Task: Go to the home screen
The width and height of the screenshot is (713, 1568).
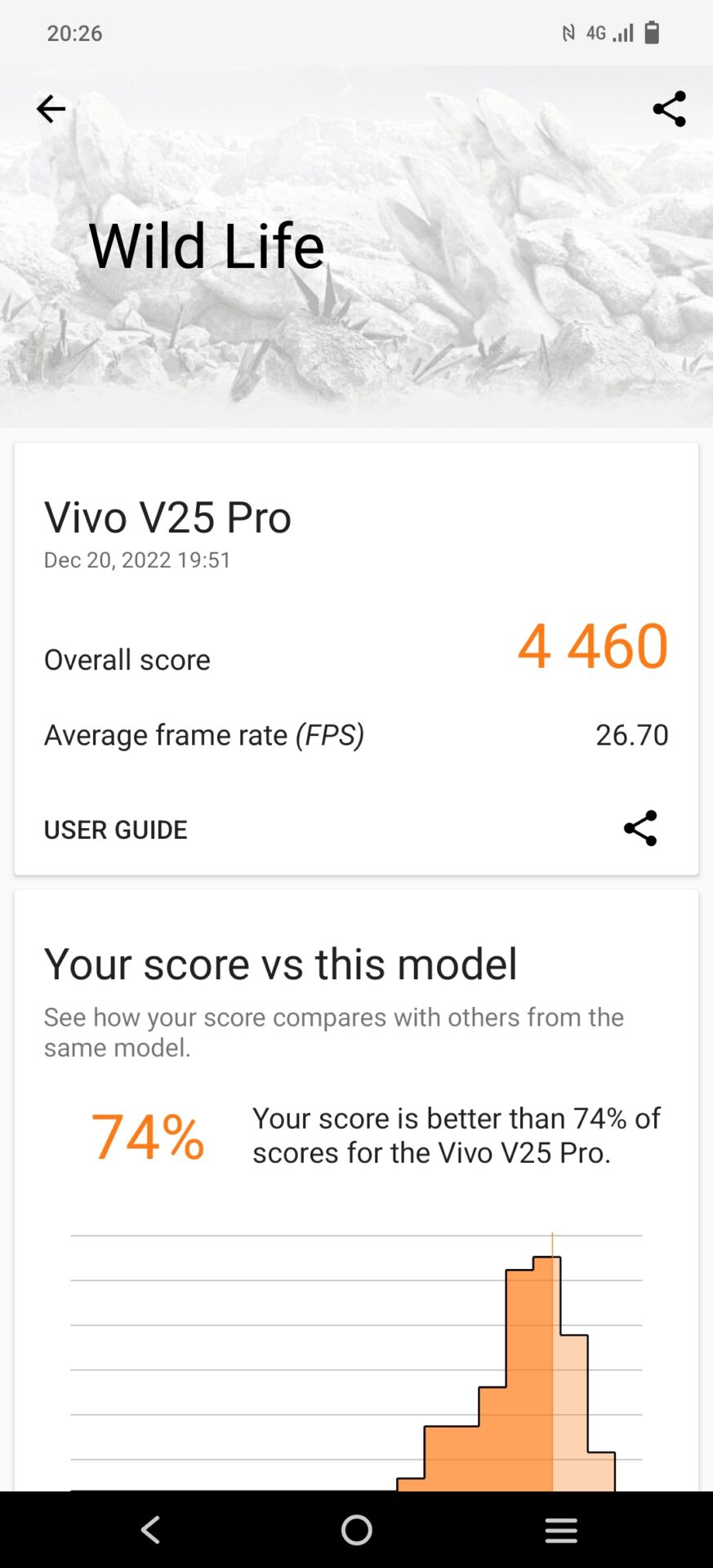Action: point(356,1530)
